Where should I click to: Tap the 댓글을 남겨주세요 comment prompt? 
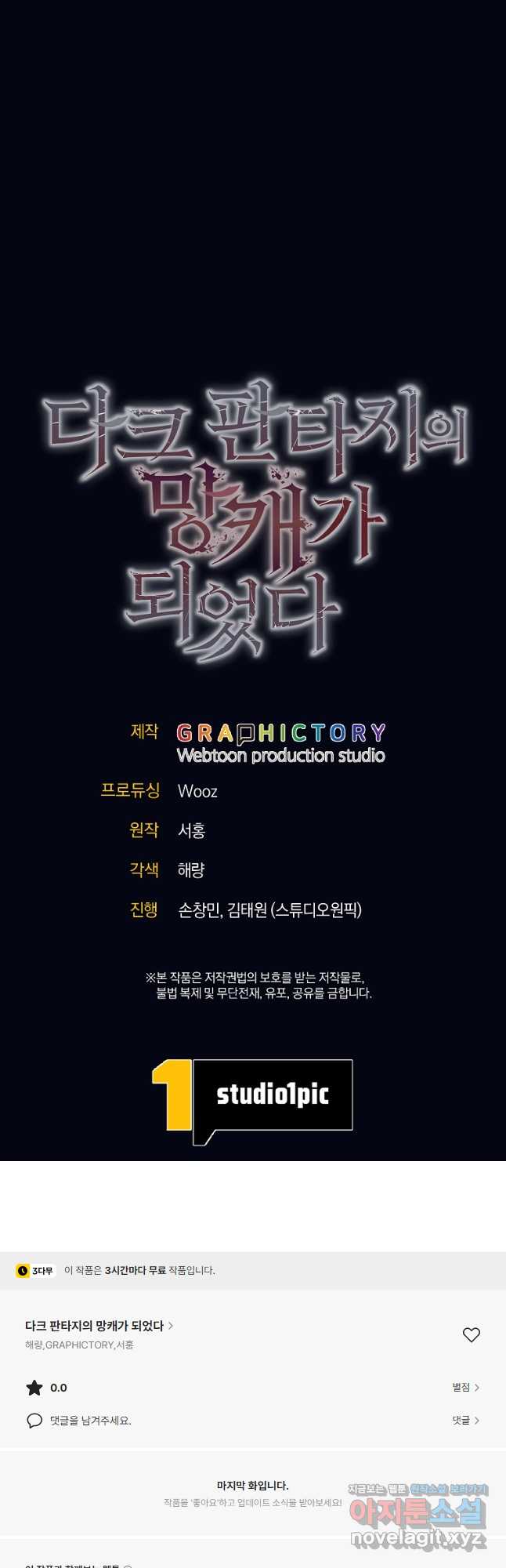click(x=90, y=1420)
